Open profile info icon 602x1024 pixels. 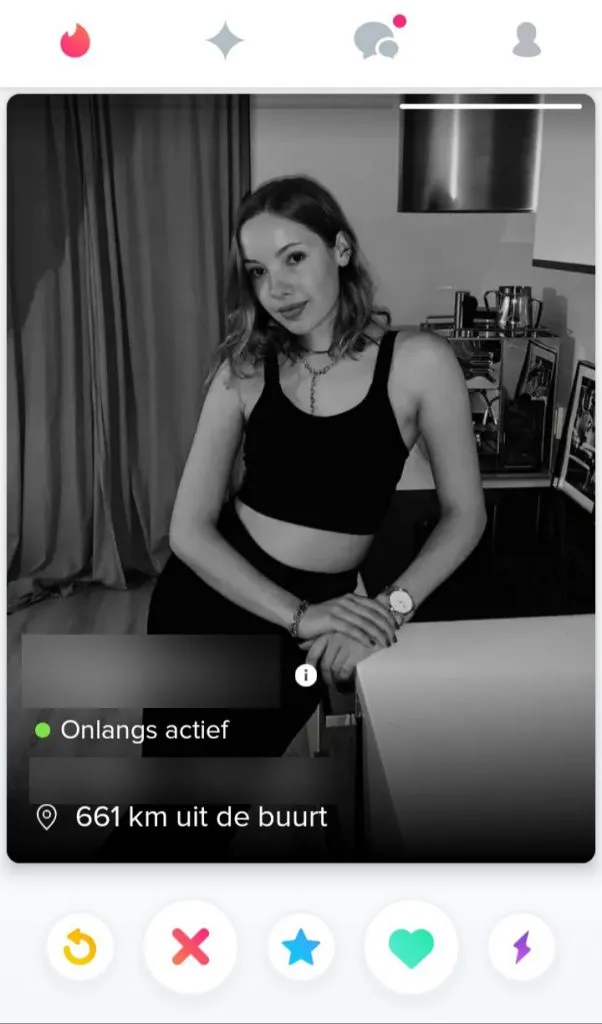click(x=306, y=675)
